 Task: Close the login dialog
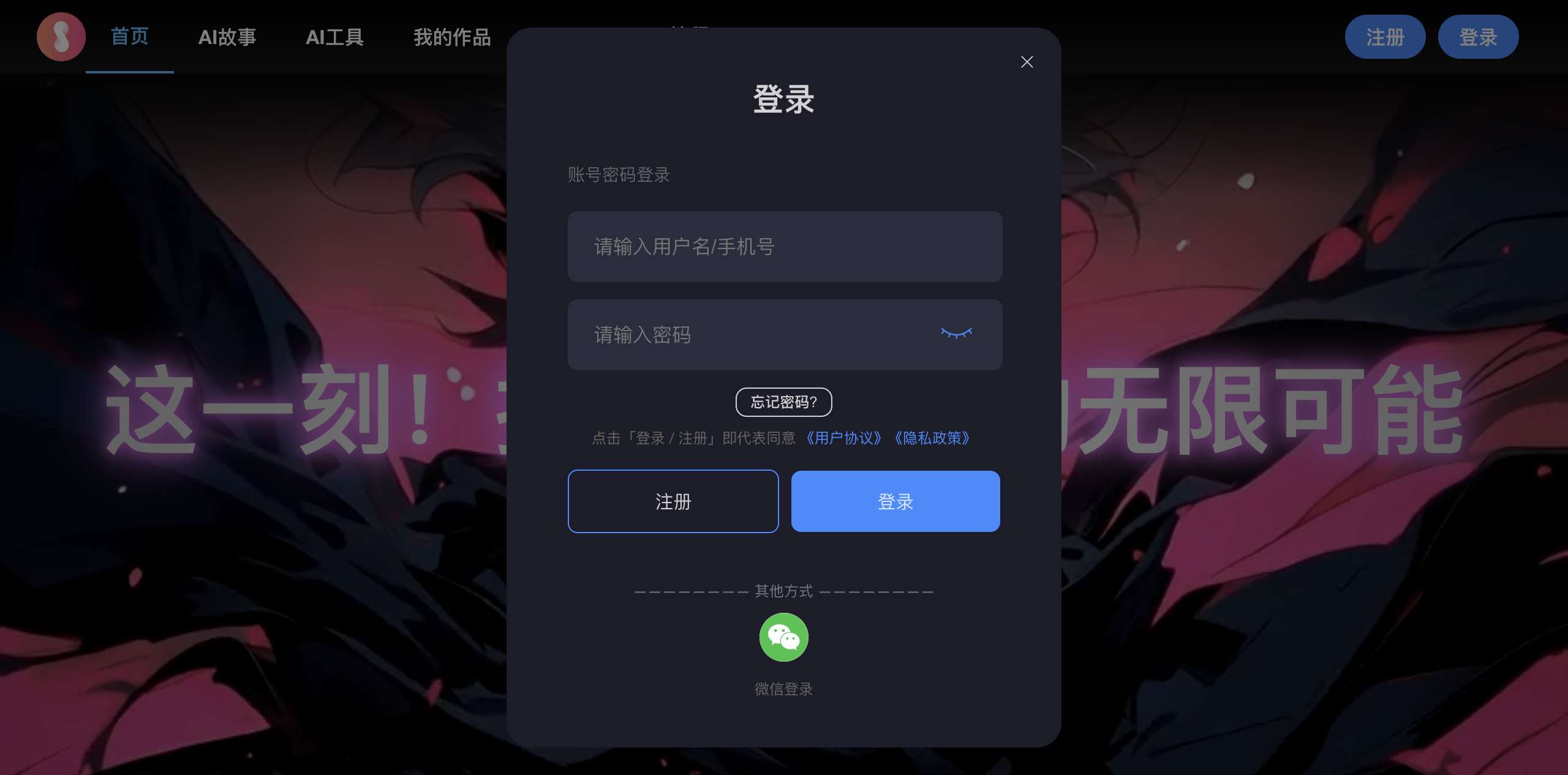pyautogui.click(x=1027, y=62)
